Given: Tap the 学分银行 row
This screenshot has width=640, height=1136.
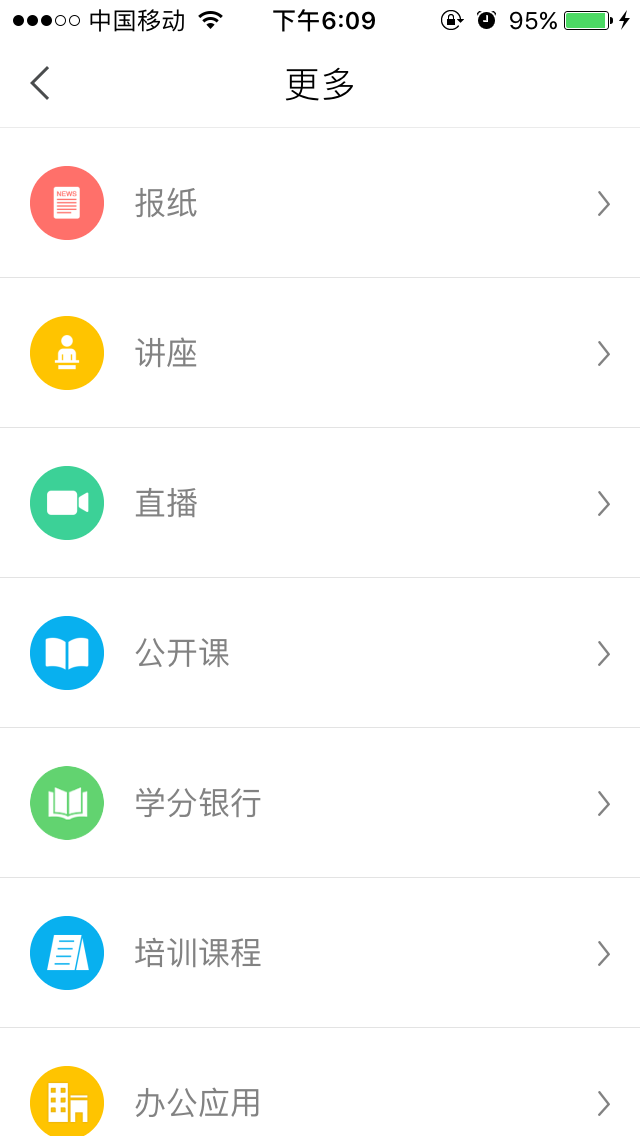Looking at the screenshot, I should [x=320, y=803].
